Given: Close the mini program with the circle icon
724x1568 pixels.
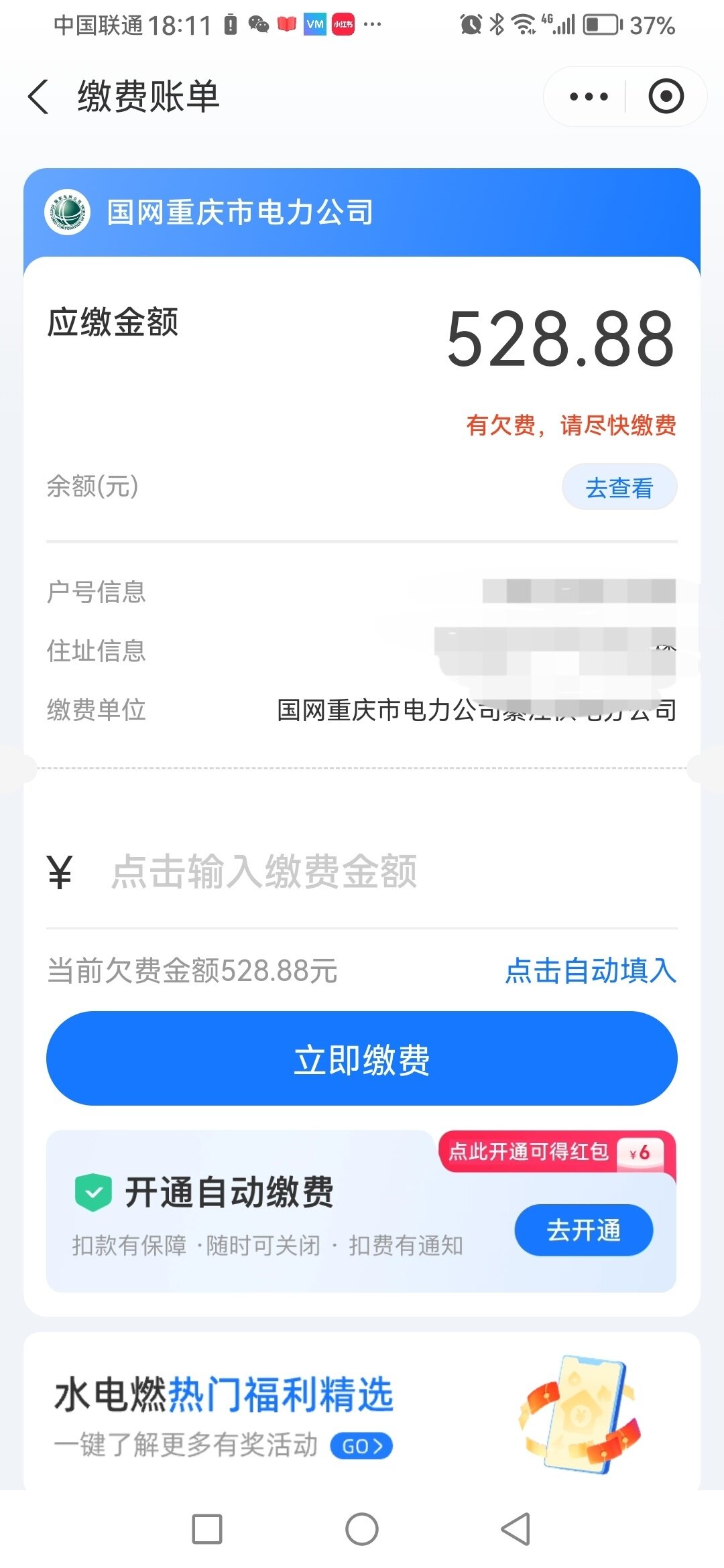Looking at the screenshot, I should pyautogui.click(x=666, y=97).
